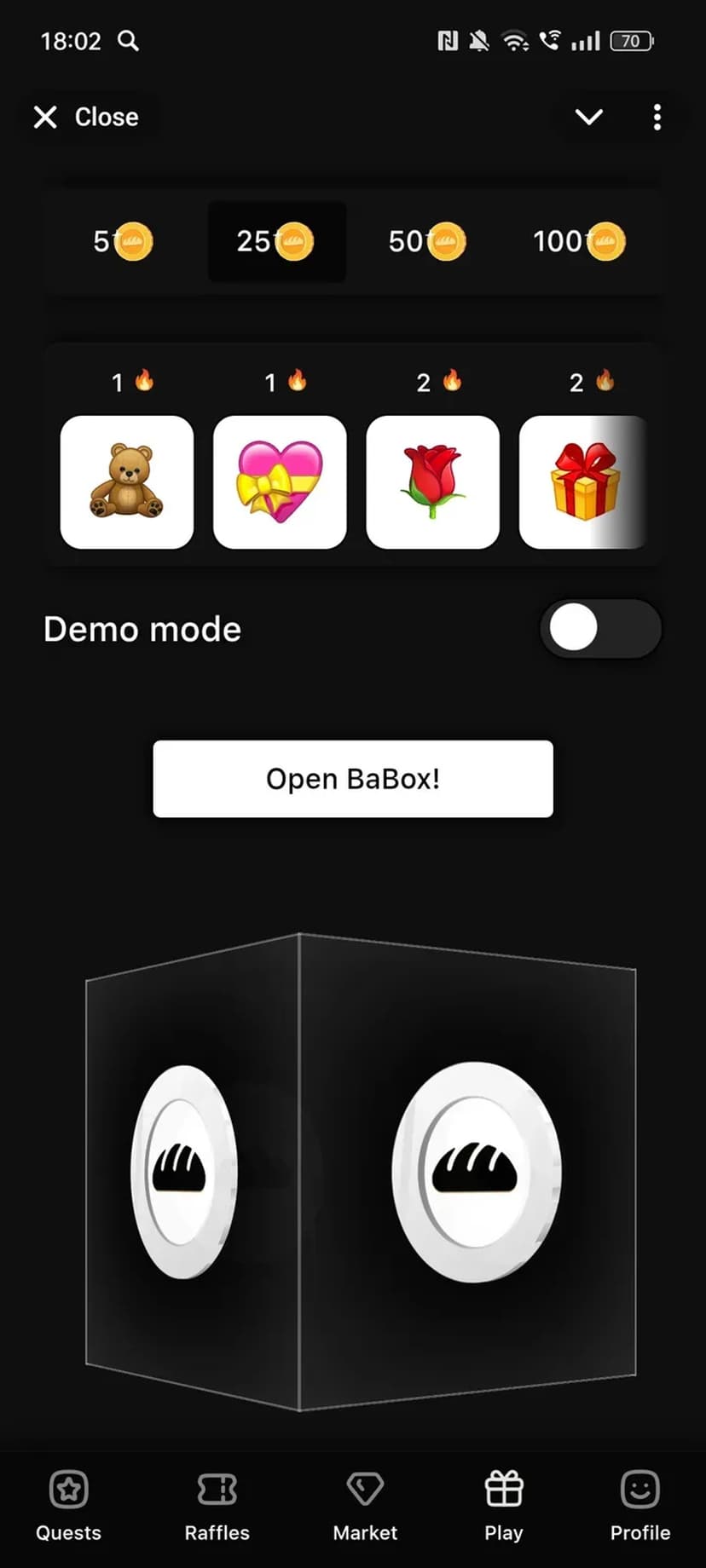Close the mini app
Viewport: 706px width, 1568px height.
(85, 117)
